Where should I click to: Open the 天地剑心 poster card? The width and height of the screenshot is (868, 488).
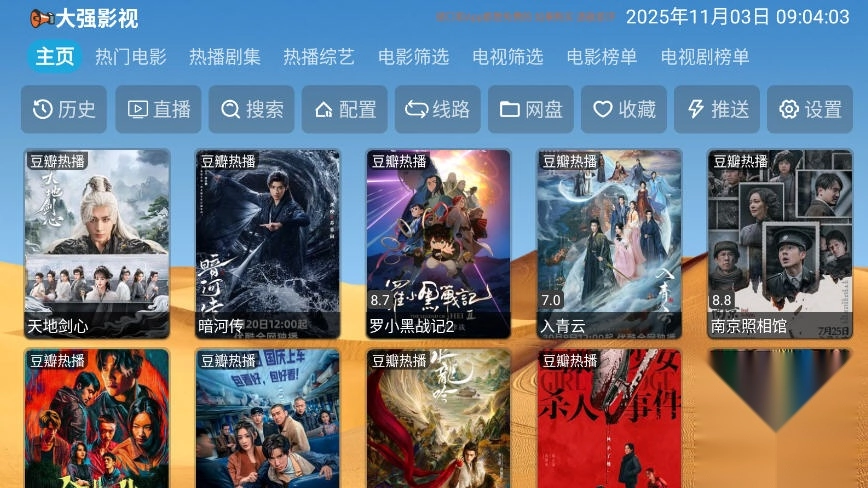97,243
